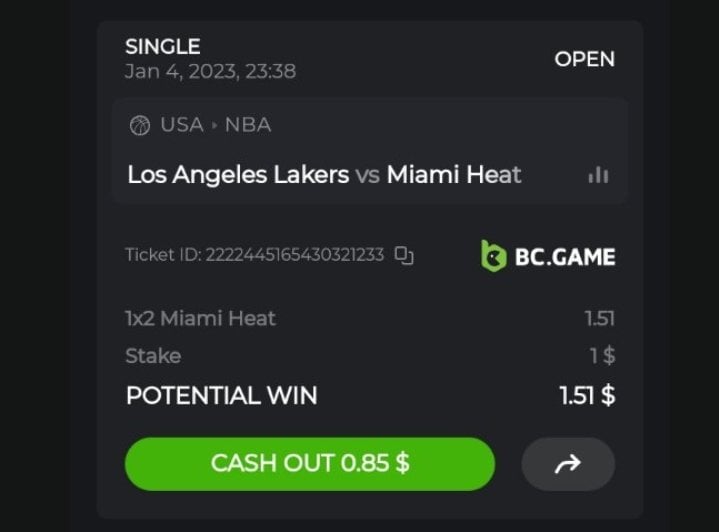This screenshot has width=719, height=532.
Task: Open the Los Angeles Lakers vs Miami Heat match
Action: tap(324, 175)
